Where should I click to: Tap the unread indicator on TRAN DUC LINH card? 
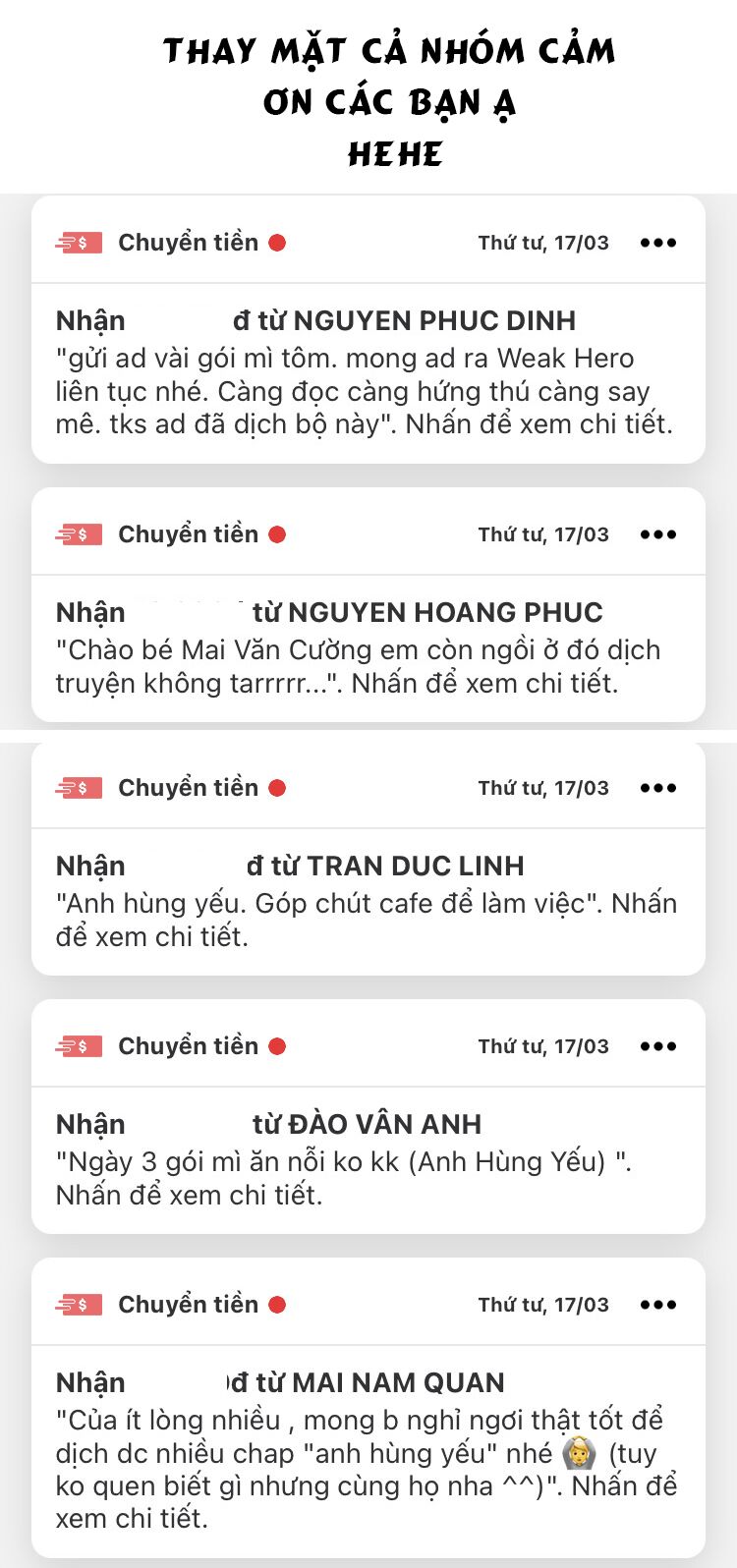click(278, 787)
